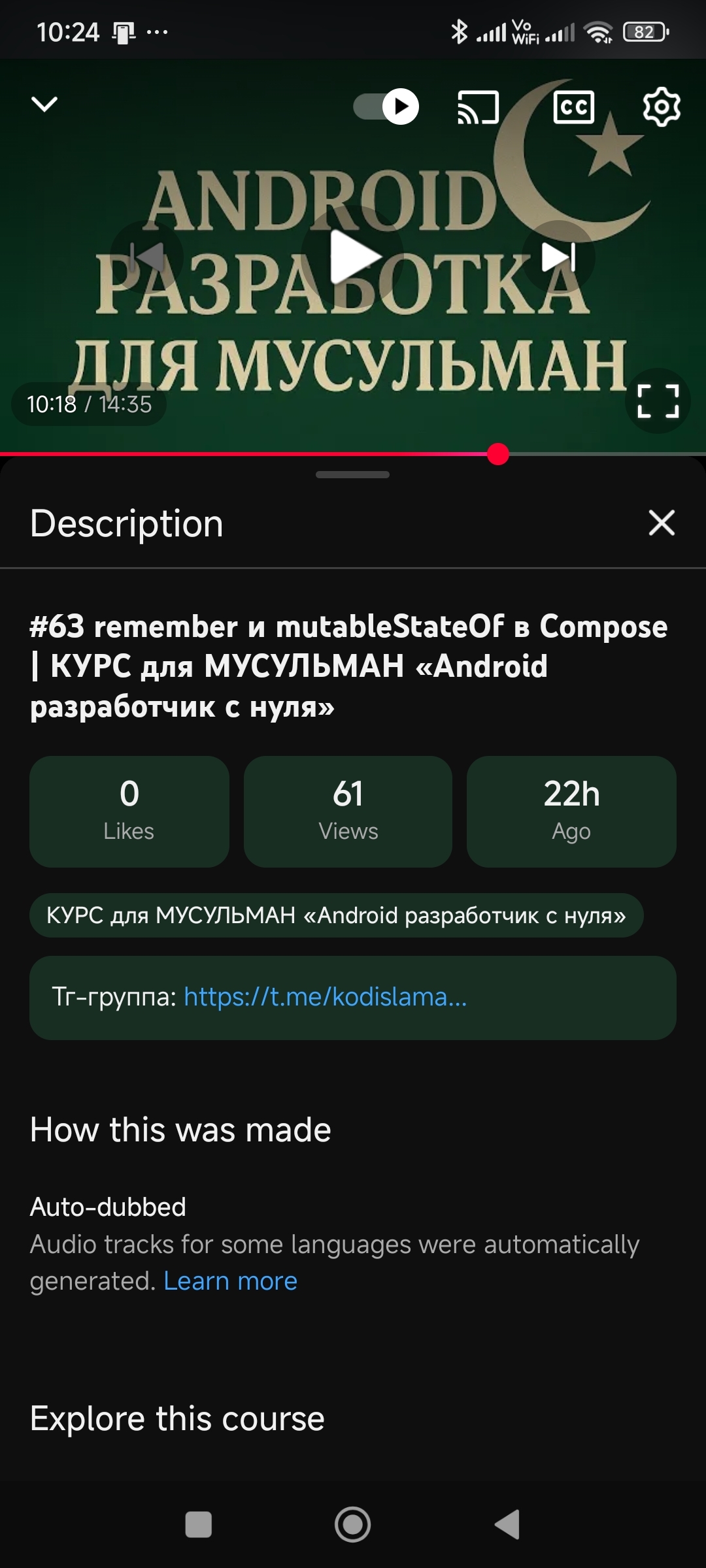Toggle the autoplay switch
The image size is (706, 1568).
coord(387,106)
